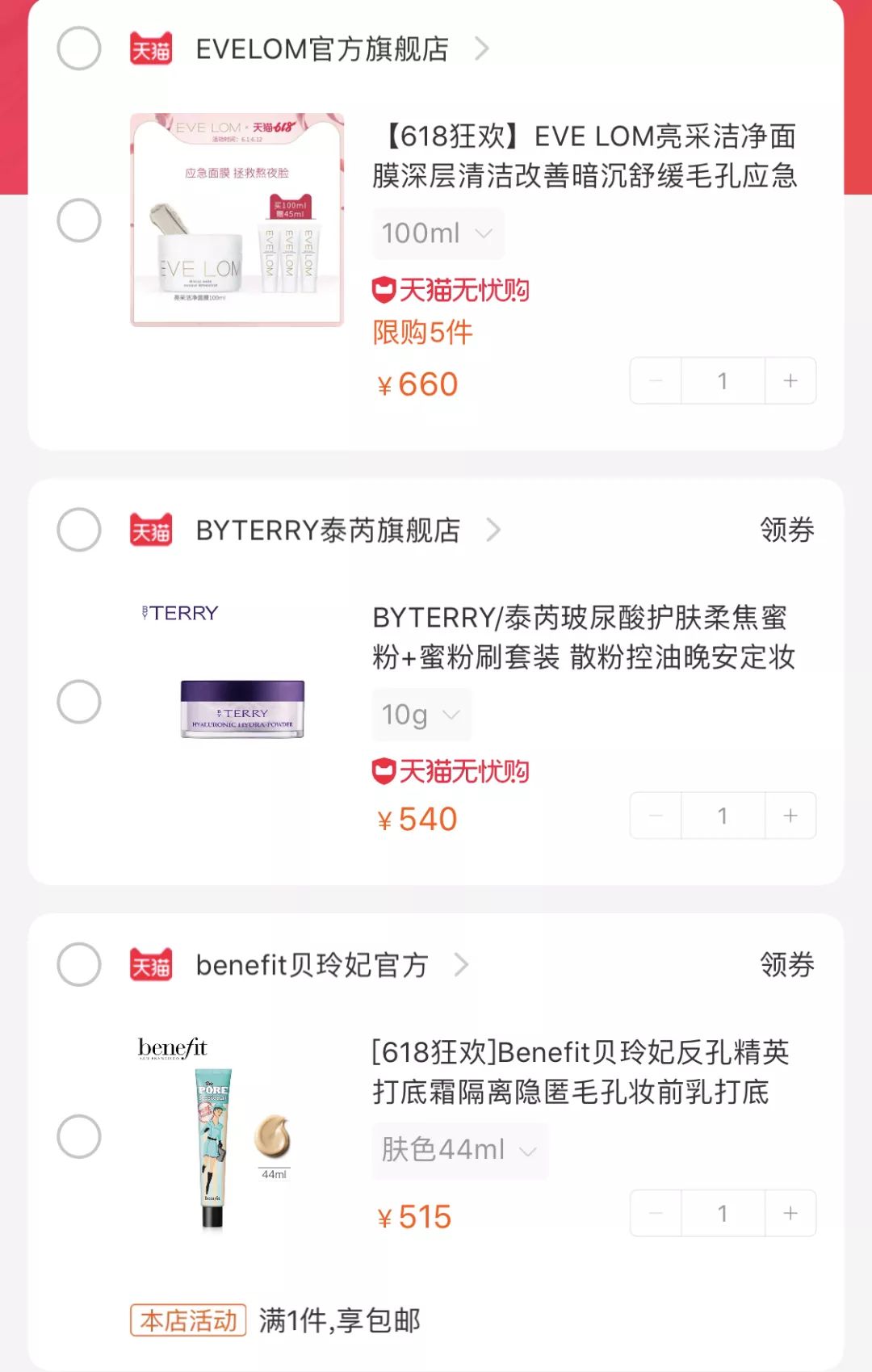Viewport: 872px width, 1372px height.
Task: Increase EVE LOM quantity with plus stepper
Action: [x=790, y=380]
